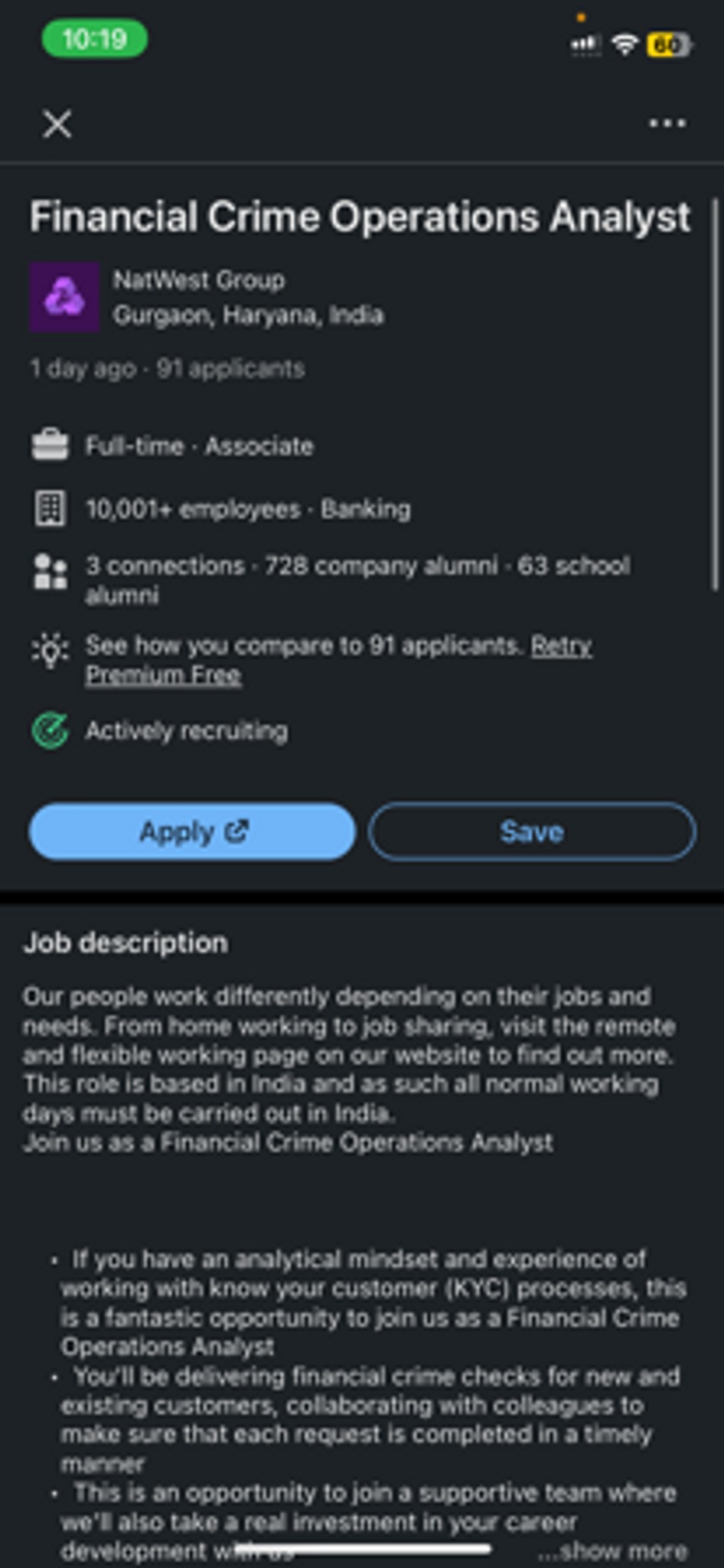The height and width of the screenshot is (1568, 724).
Task: Apply for the Financial Crime Operations Analyst job
Action: (x=192, y=831)
